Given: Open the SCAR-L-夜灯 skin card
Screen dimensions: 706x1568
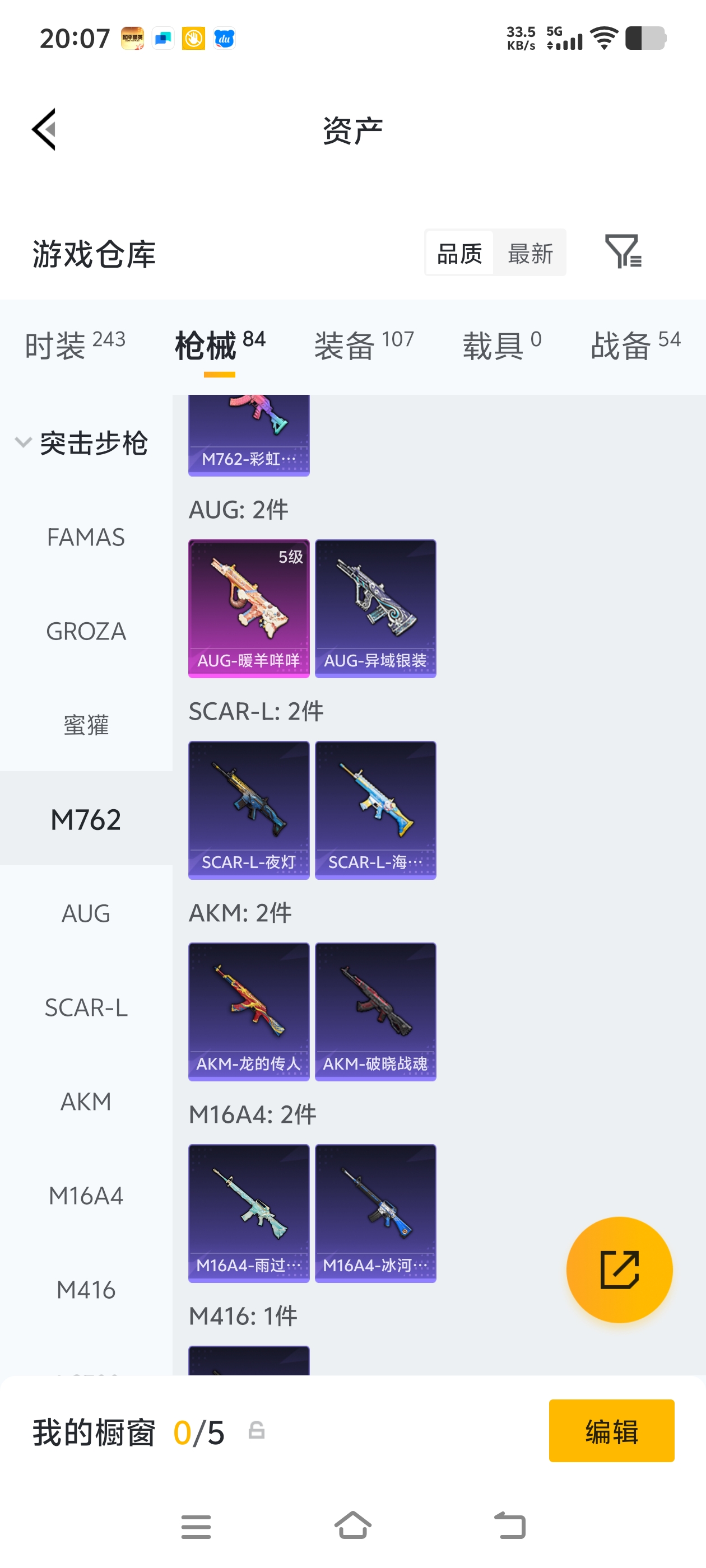Looking at the screenshot, I should pos(249,810).
